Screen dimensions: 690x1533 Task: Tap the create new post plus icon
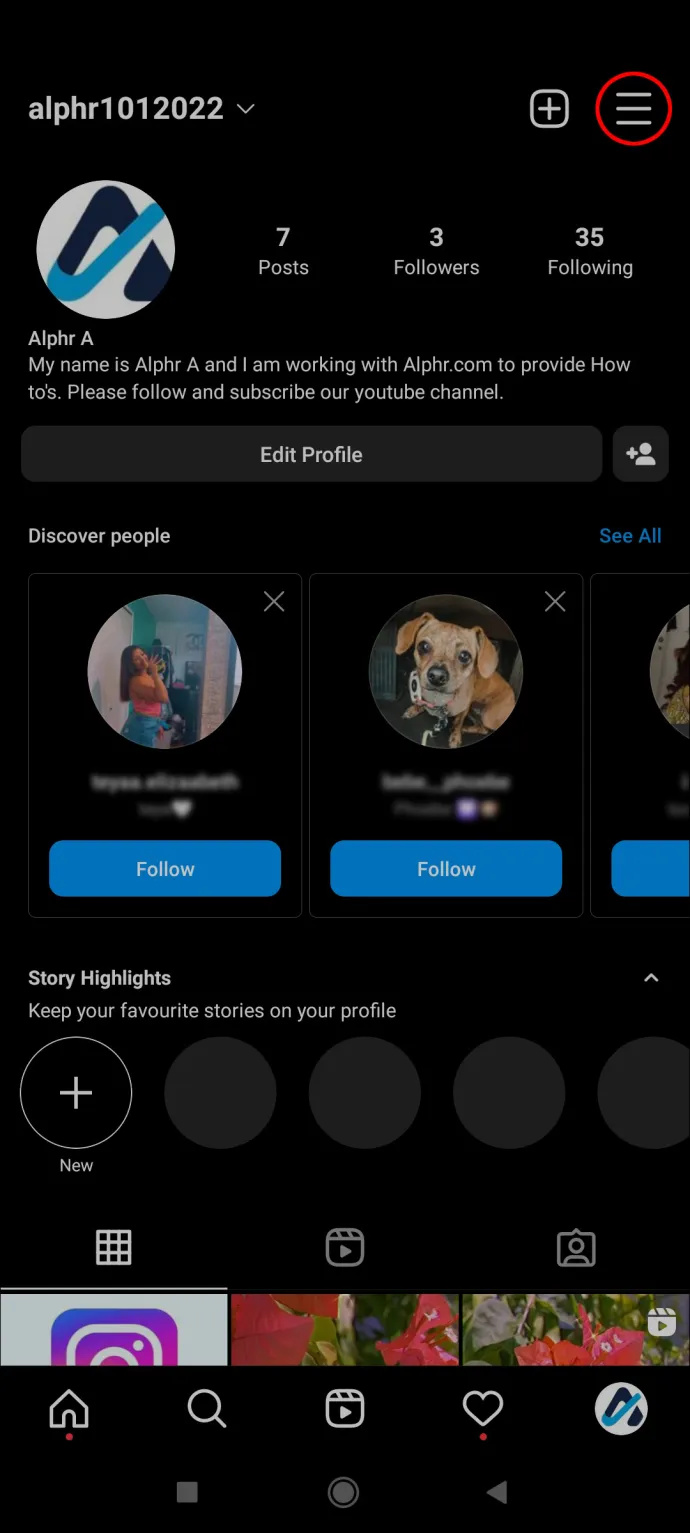tap(549, 109)
